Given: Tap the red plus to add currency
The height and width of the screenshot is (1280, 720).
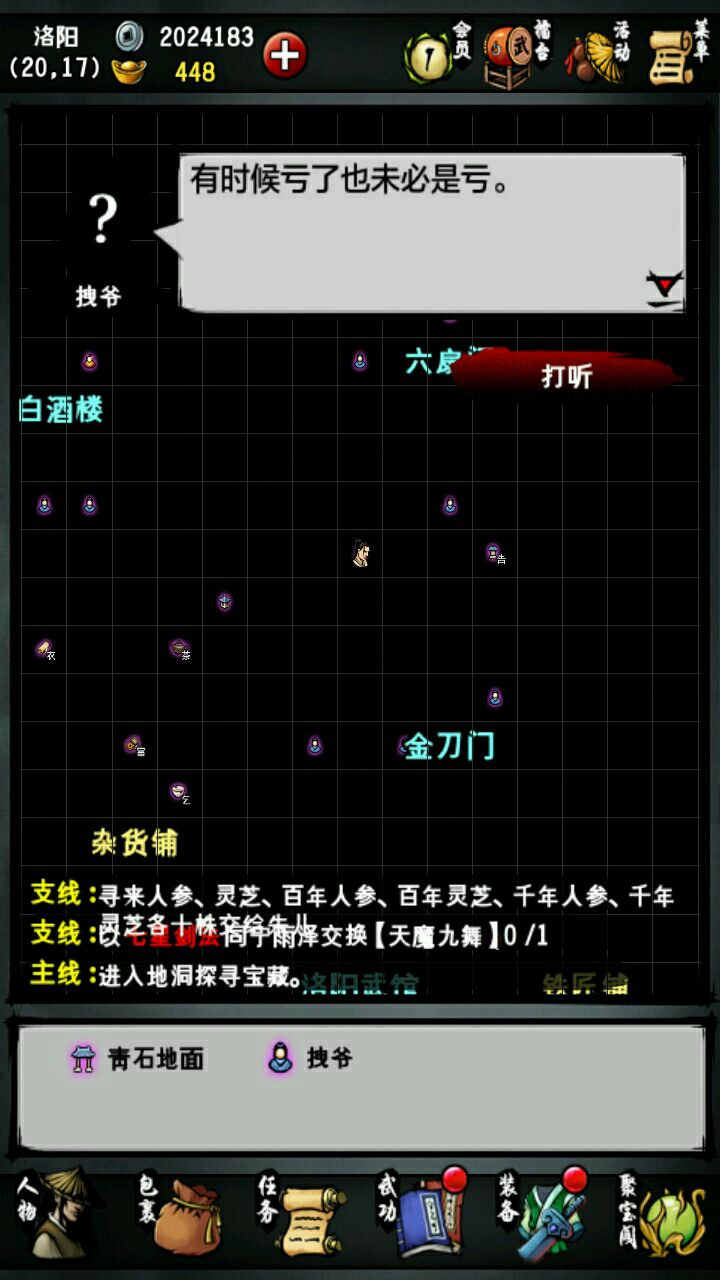Looking at the screenshot, I should 285,55.
